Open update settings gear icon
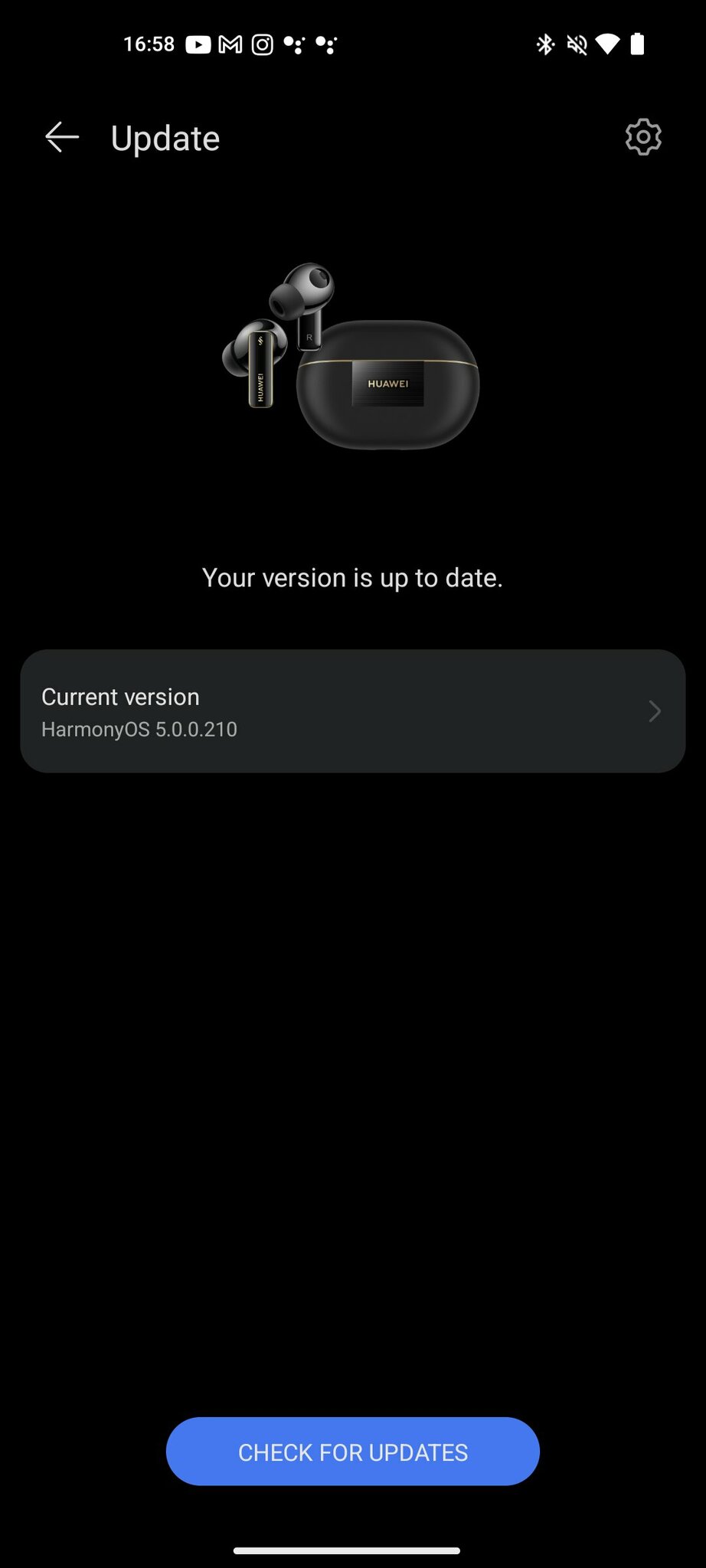The image size is (706, 1568). [643, 138]
